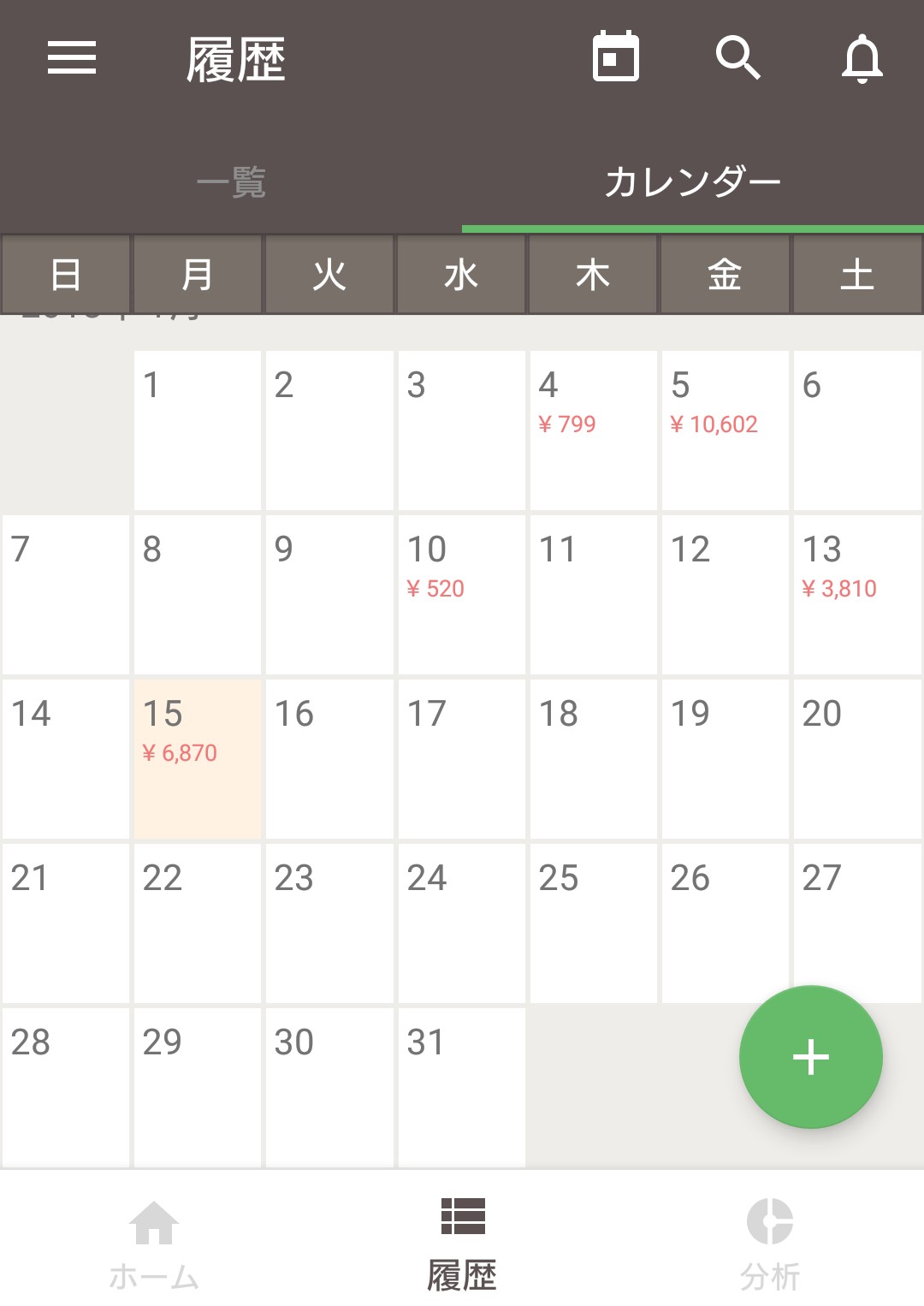Open the hamburger drawer menu
This screenshot has width=924, height=1306.
[x=71, y=58]
